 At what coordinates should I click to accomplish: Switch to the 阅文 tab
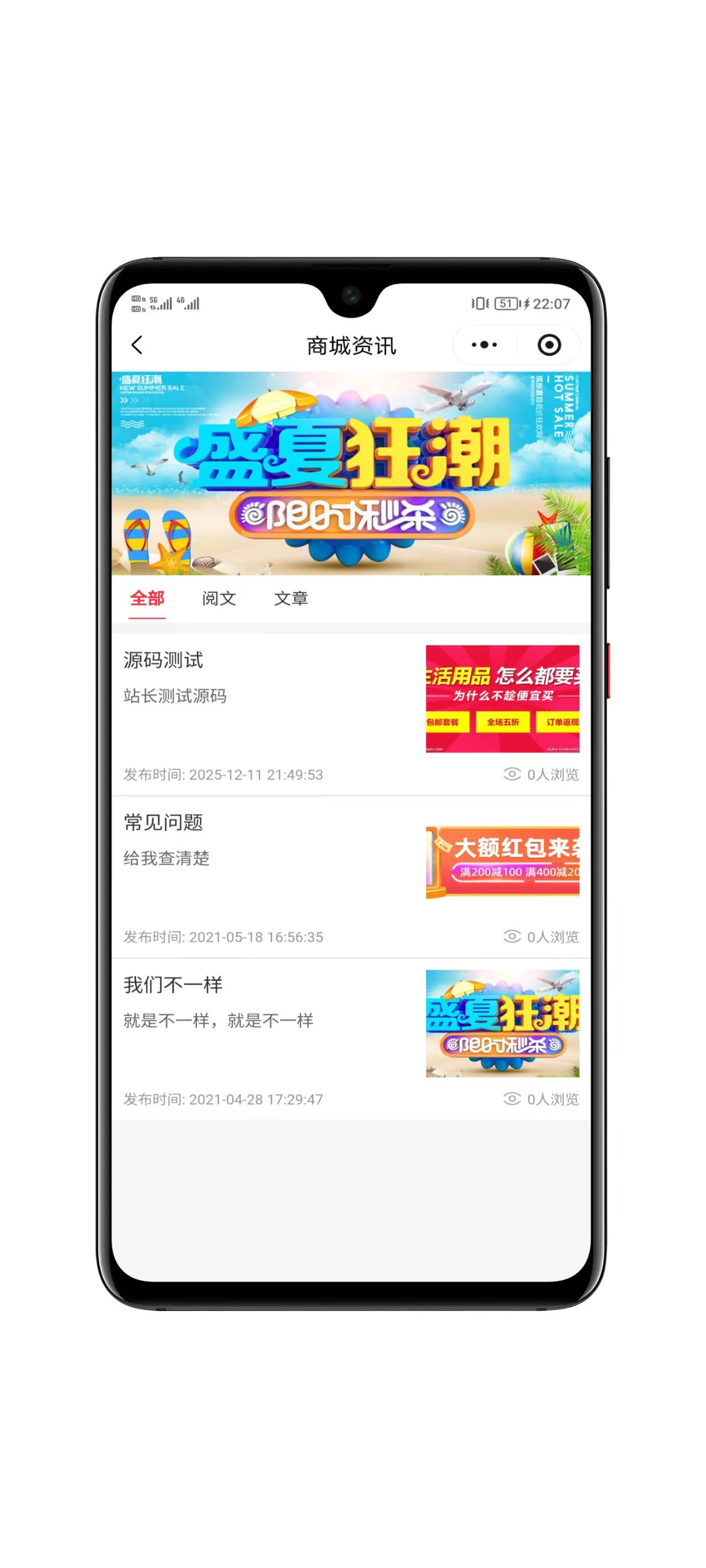pyautogui.click(x=218, y=598)
